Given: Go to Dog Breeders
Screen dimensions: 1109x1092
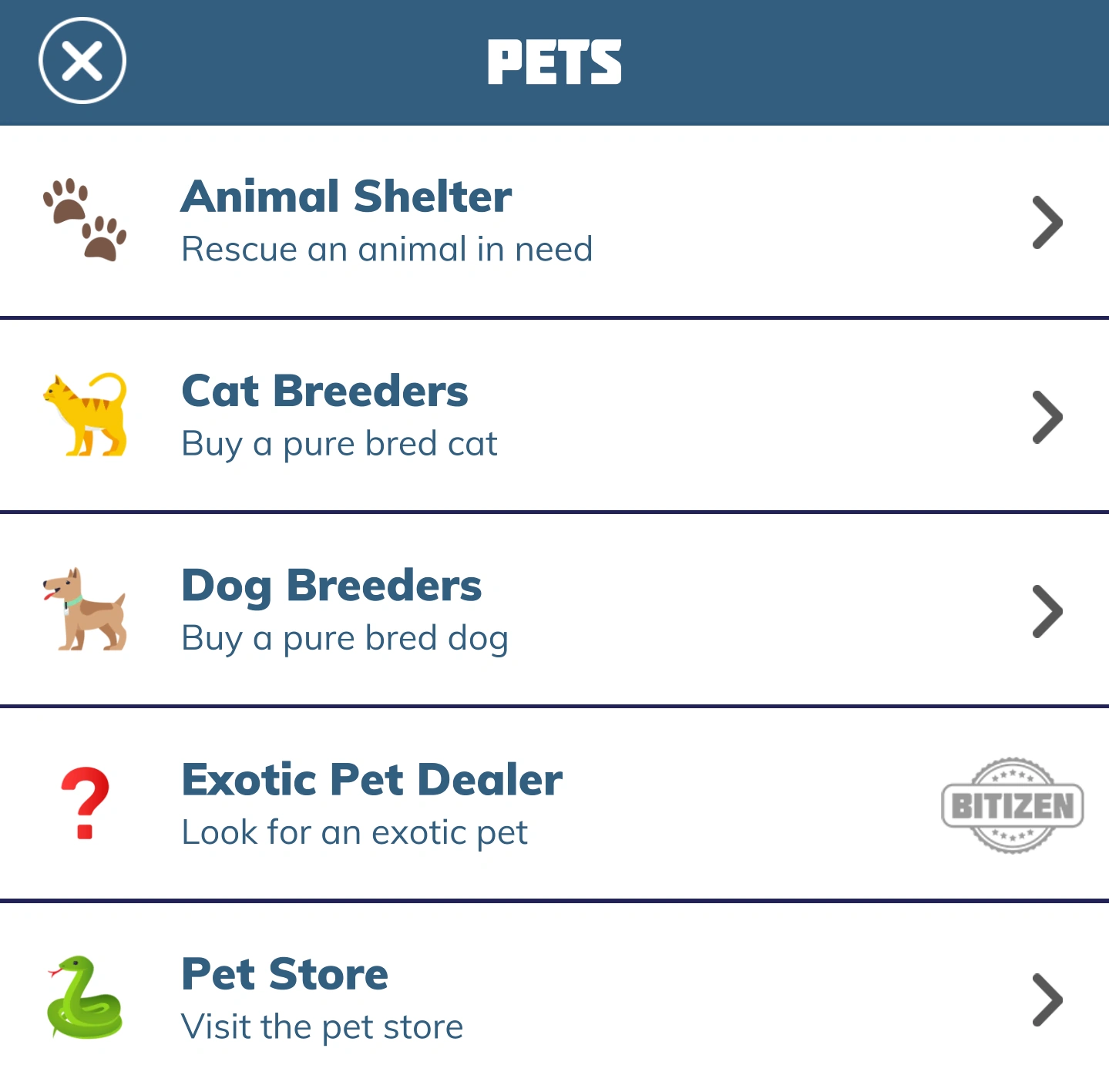Looking at the screenshot, I should click(x=539, y=610).
